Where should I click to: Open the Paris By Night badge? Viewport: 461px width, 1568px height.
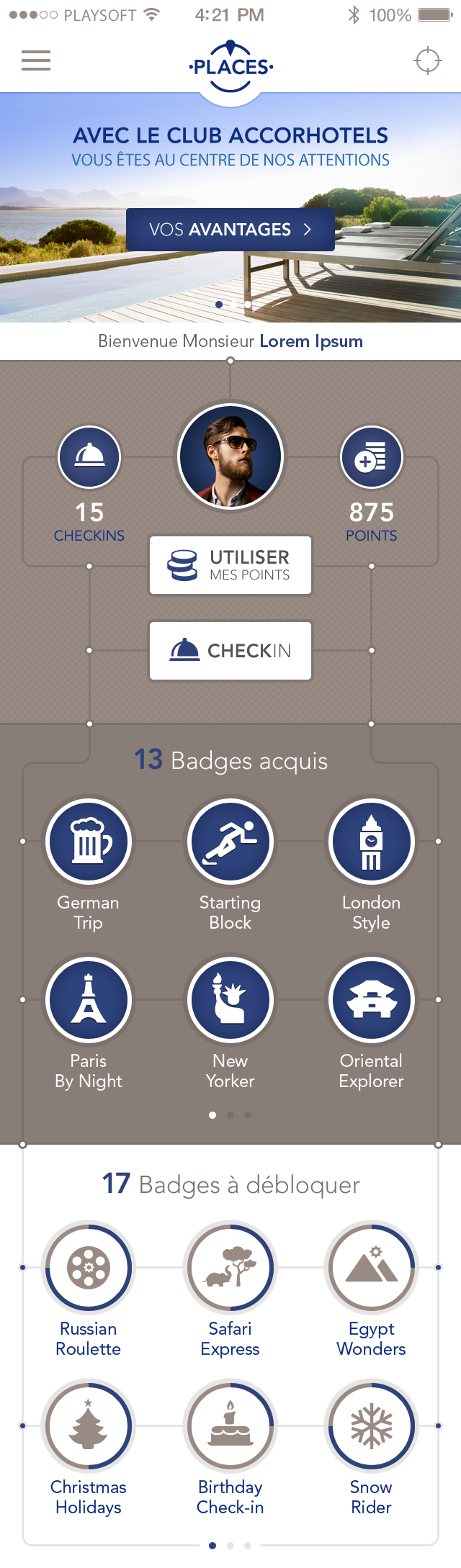click(x=89, y=999)
